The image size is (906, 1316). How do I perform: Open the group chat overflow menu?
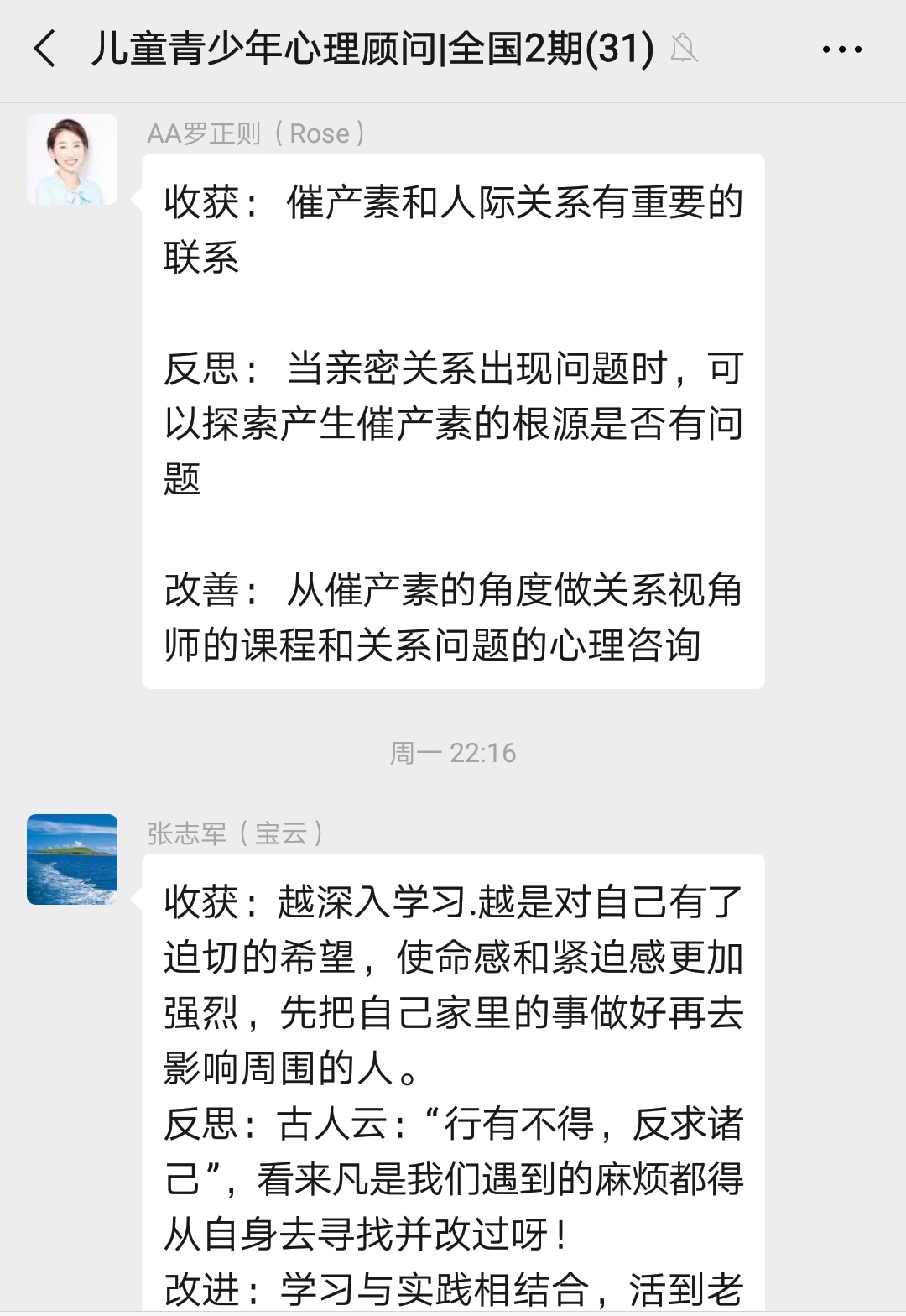coord(841,50)
